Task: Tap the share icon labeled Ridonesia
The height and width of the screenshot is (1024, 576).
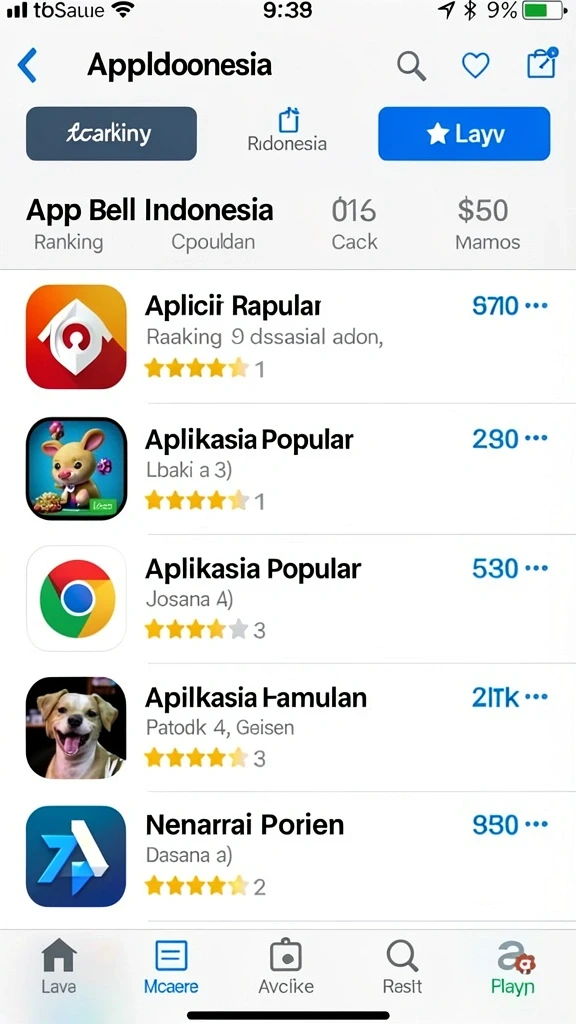Action: coord(287,131)
